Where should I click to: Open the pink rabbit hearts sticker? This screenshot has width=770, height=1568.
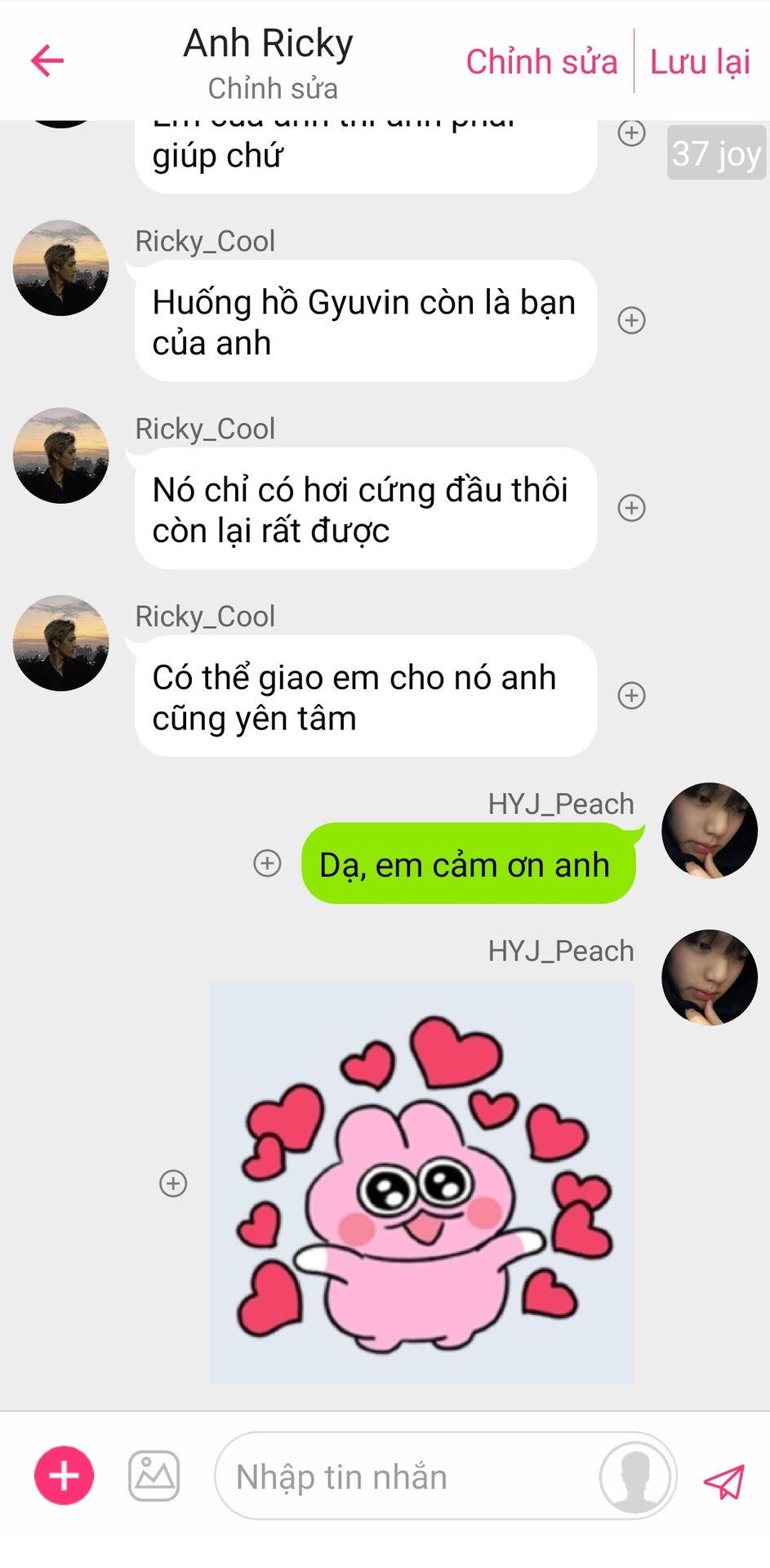point(421,1183)
